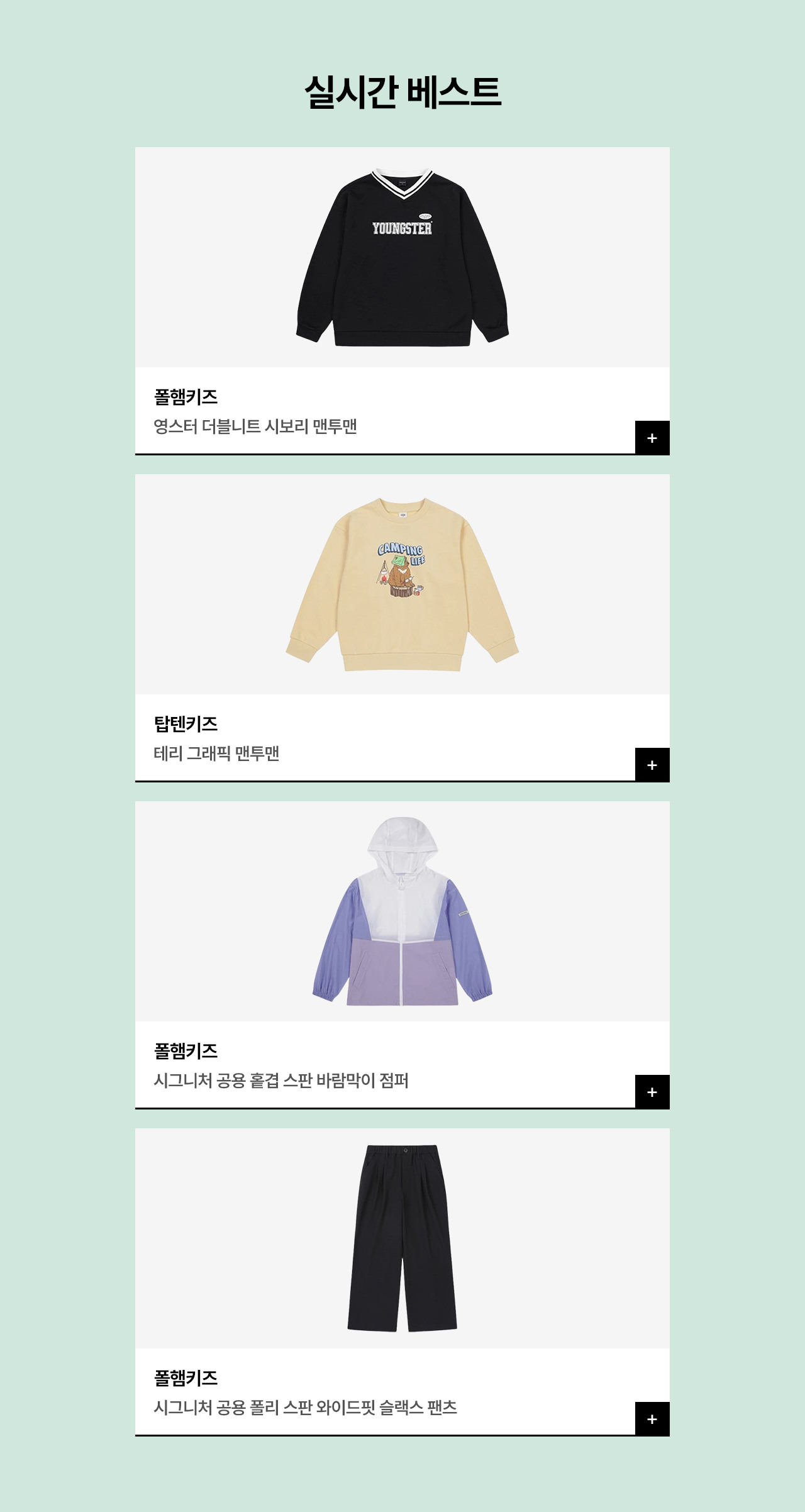Open the 테리 그래픽 맨투맨 product card
The width and height of the screenshot is (805, 1512).
coord(402,585)
